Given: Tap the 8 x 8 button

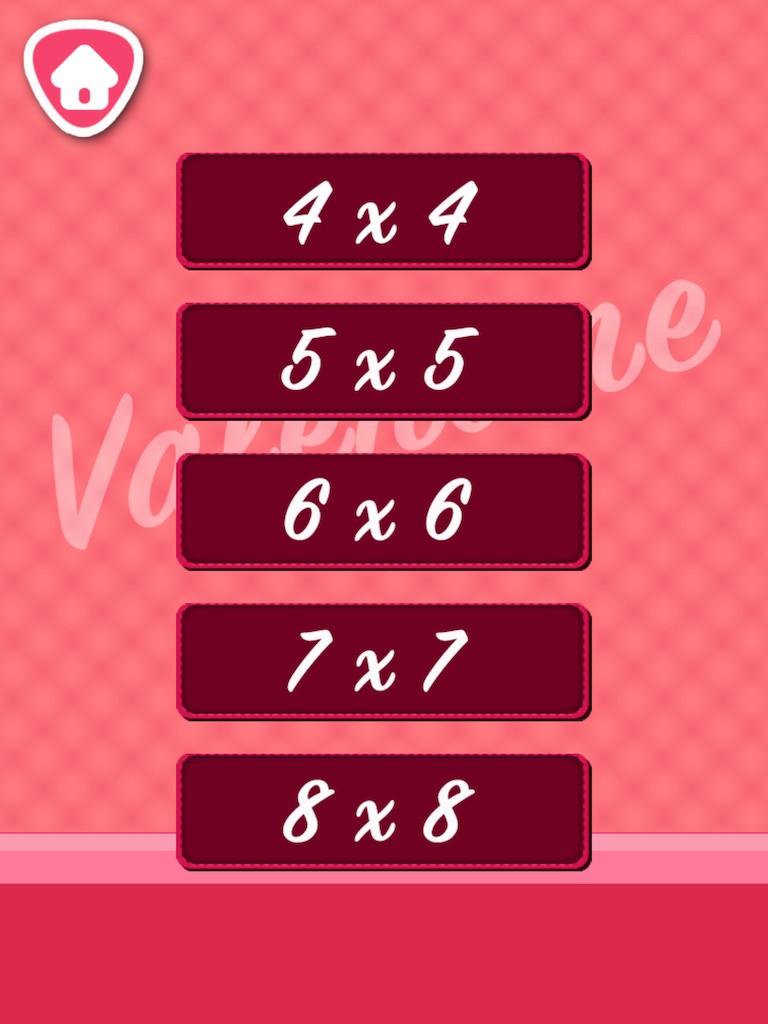Looking at the screenshot, I should [x=383, y=811].
